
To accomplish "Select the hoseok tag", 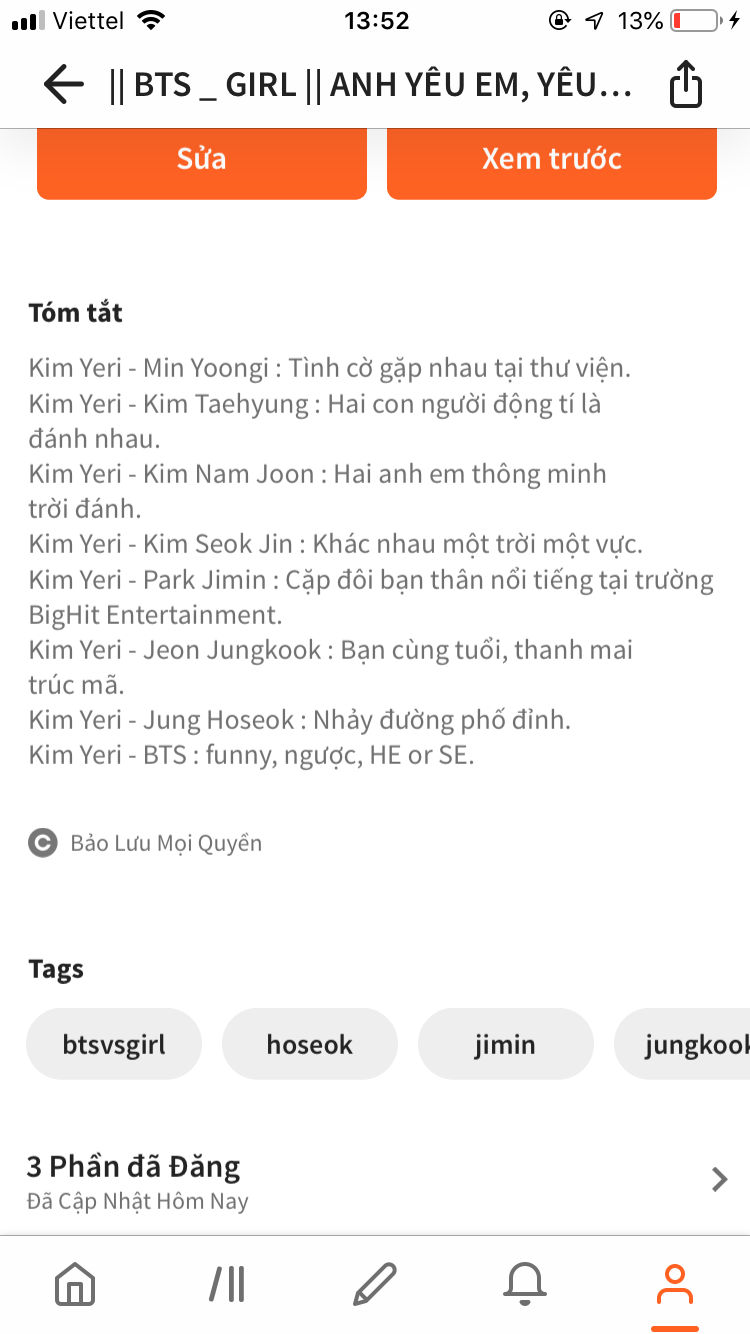I will (x=310, y=1044).
